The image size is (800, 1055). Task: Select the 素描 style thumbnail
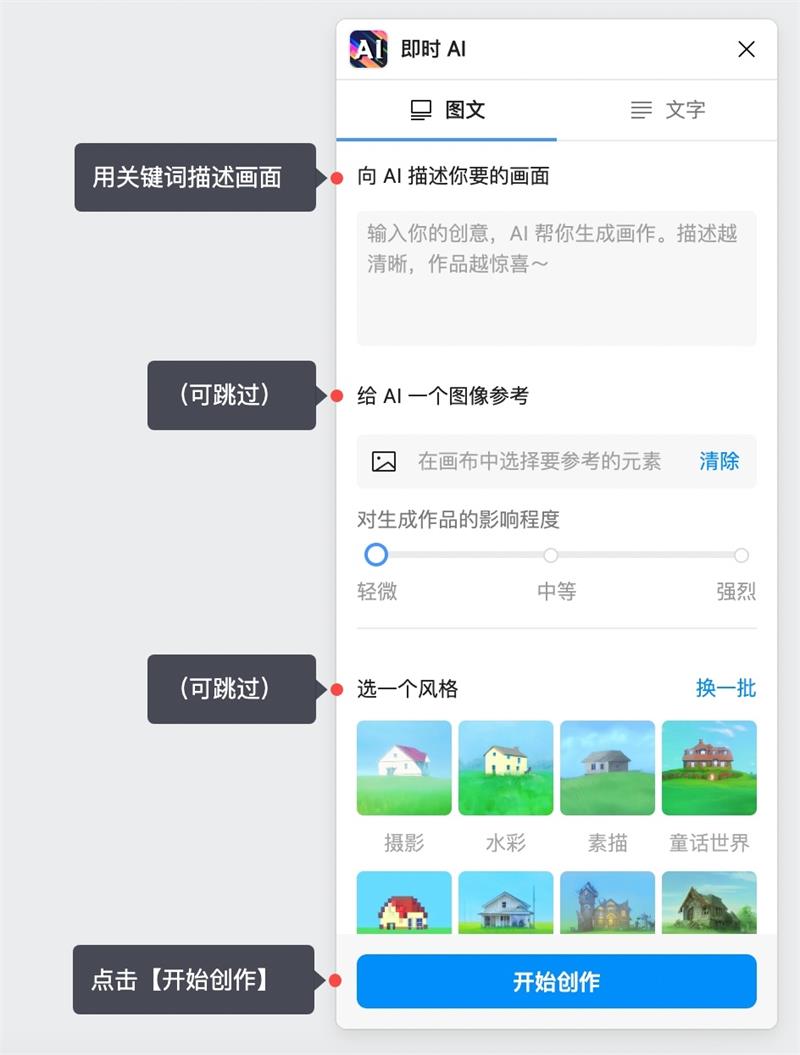click(607, 767)
